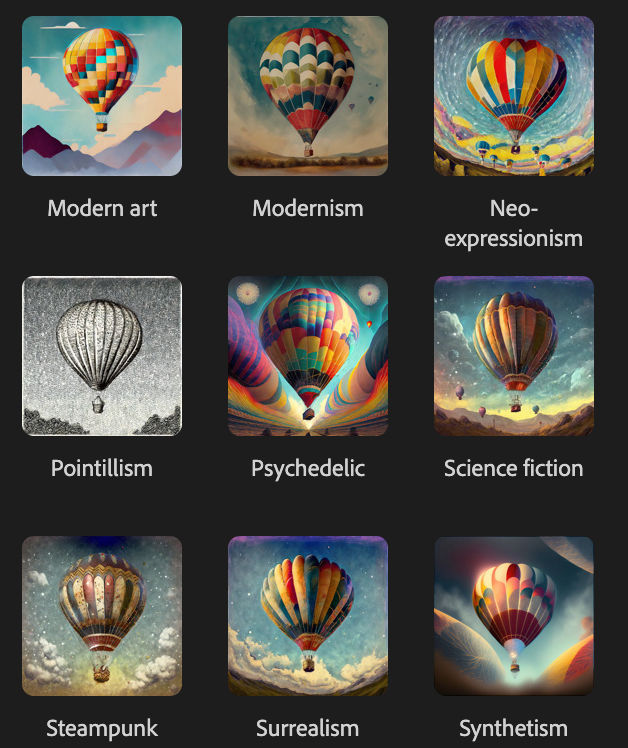Viewport: 628px width, 748px height.
Task: Tap the Surrealism style thumbnail
Action: click(x=308, y=616)
